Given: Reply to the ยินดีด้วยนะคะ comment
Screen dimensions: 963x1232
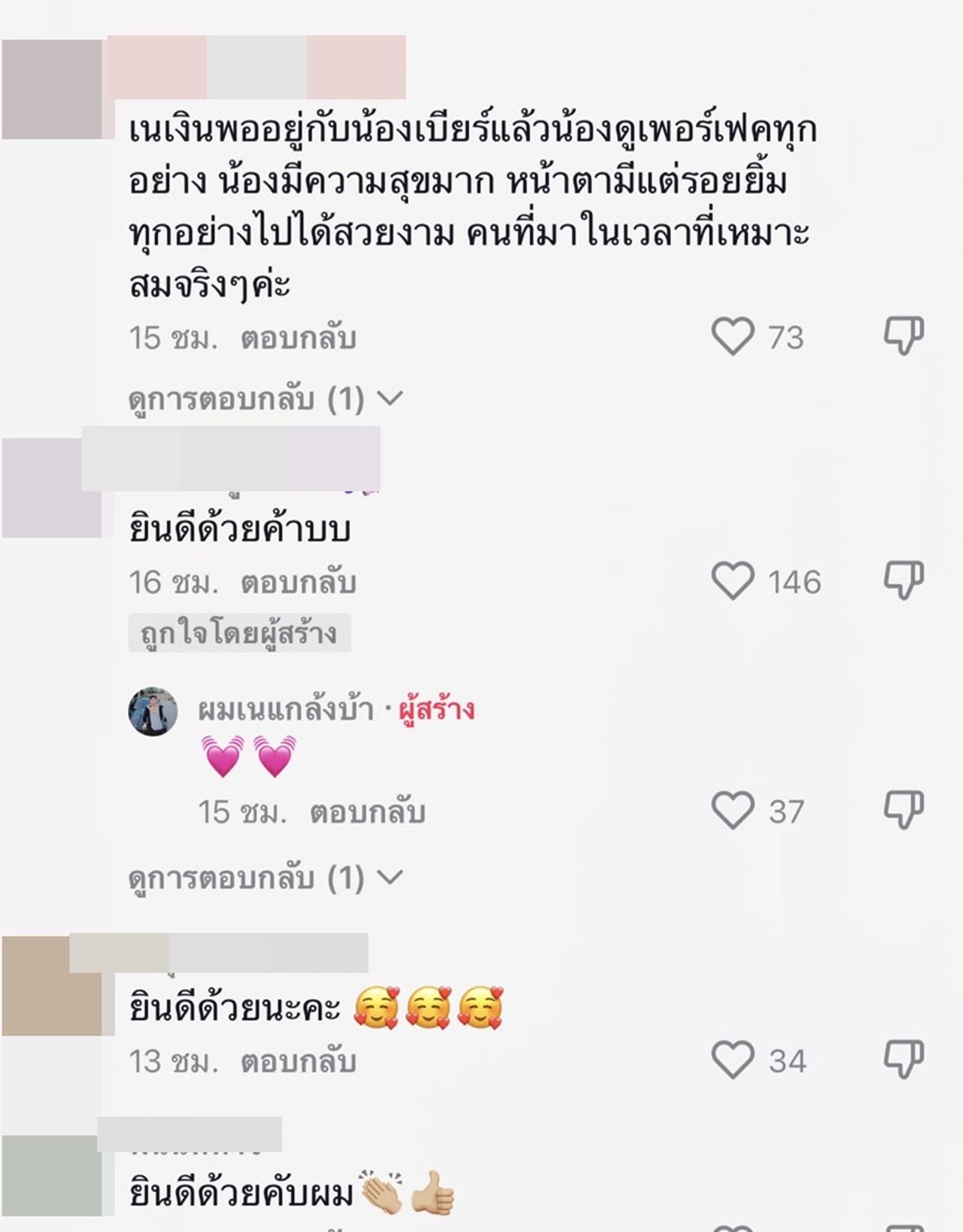Looking at the screenshot, I should pyautogui.click(x=298, y=1062).
